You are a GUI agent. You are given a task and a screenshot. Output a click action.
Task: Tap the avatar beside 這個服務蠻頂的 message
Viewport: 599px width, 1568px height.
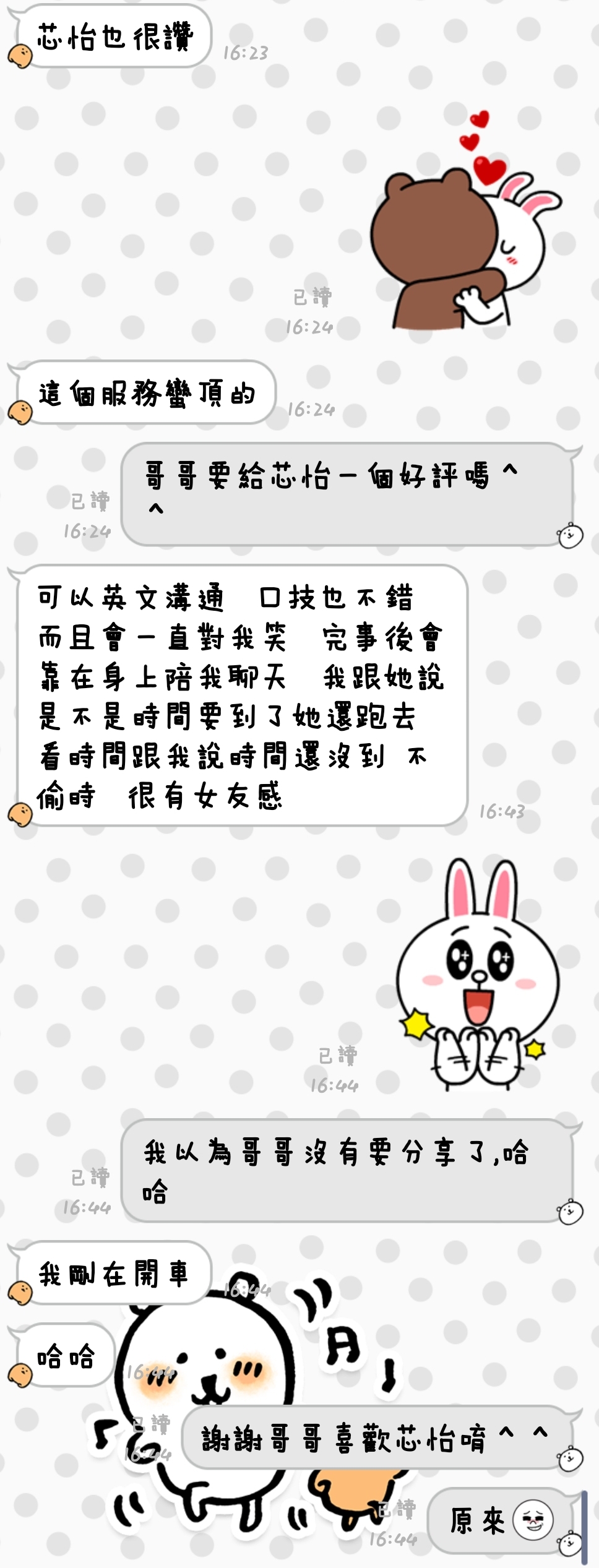(x=20, y=413)
